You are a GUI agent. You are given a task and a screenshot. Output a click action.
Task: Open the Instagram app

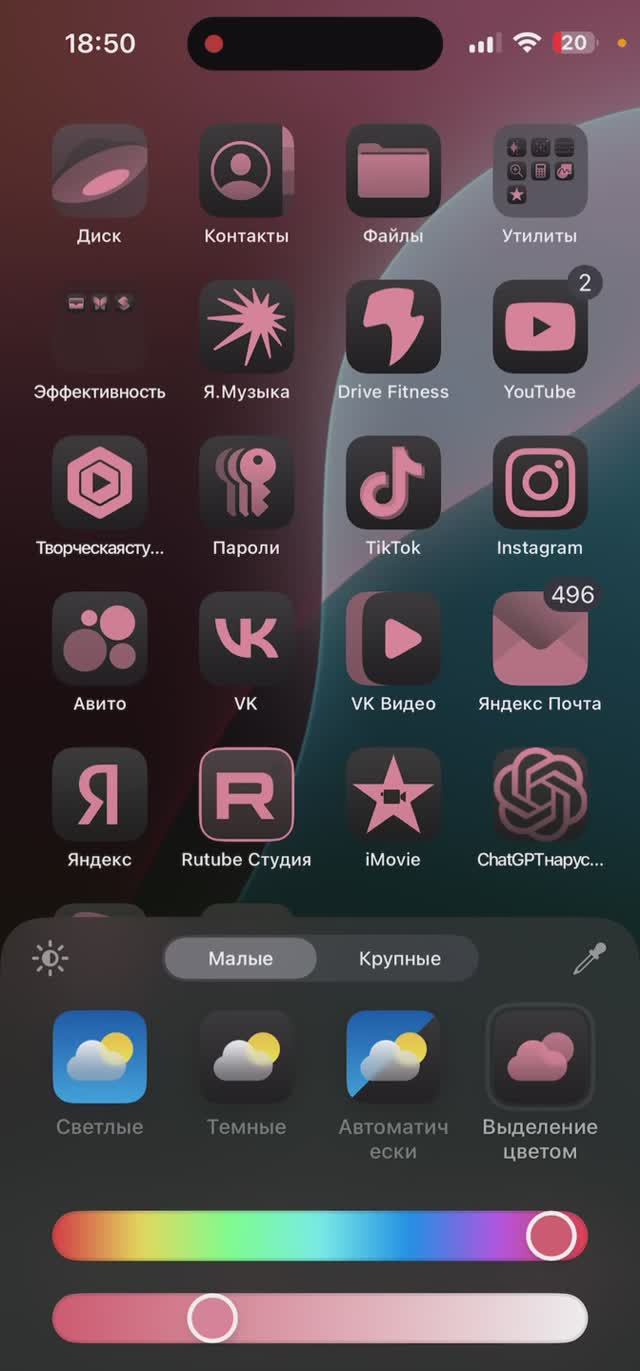[540, 483]
